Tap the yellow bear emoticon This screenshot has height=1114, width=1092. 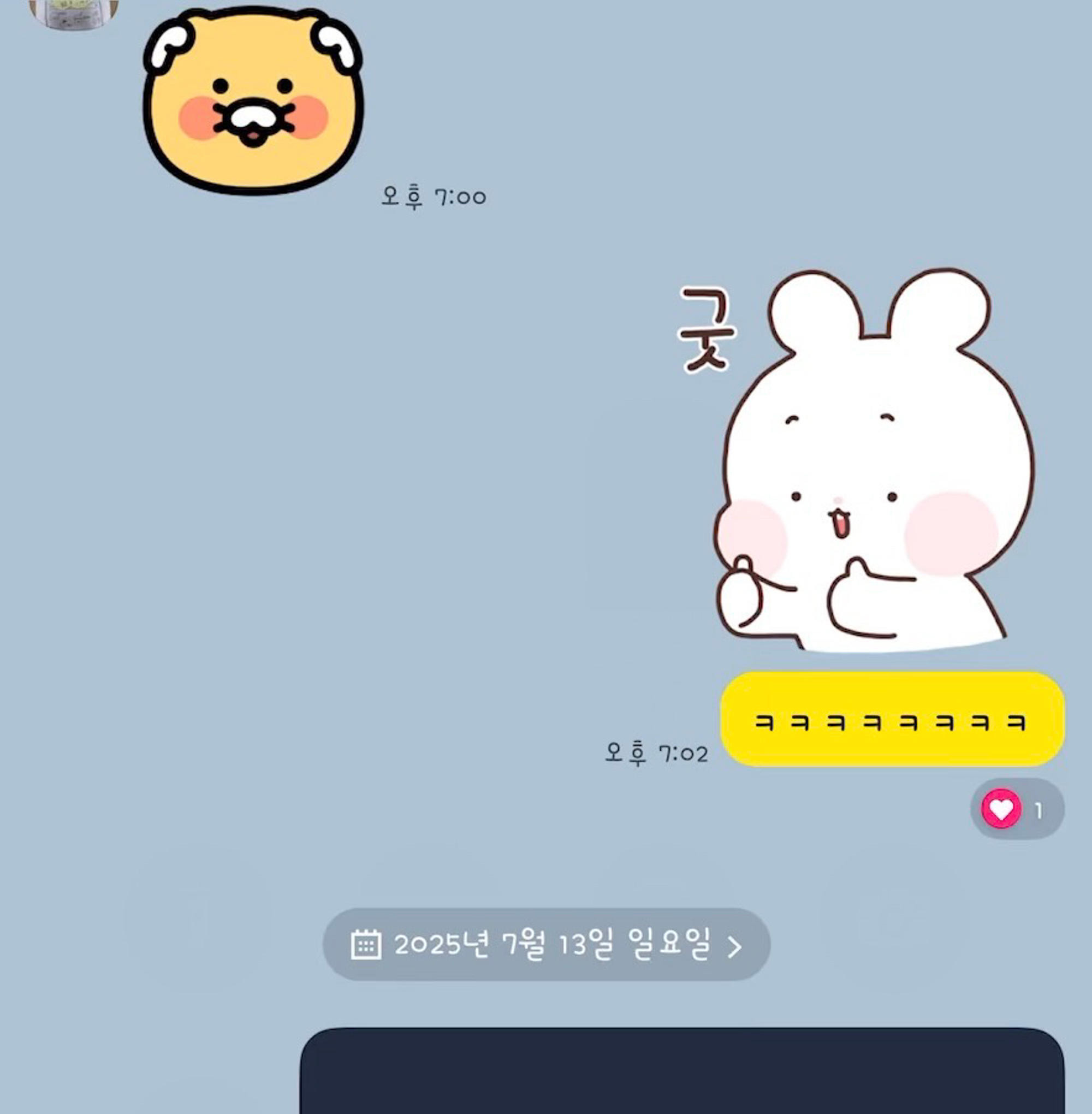pyautogui.click(x=253, y=100)
